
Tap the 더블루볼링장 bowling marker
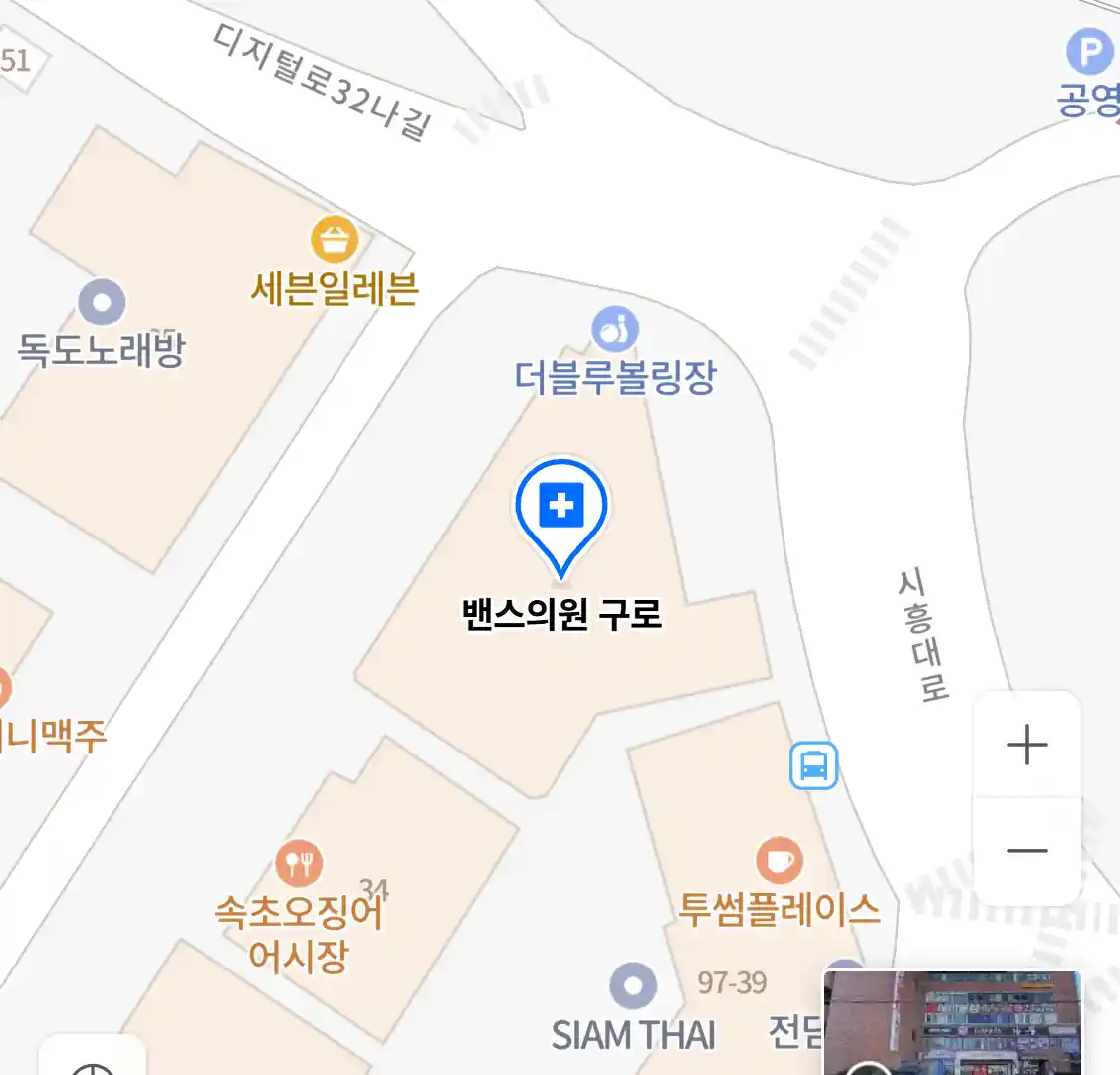614,328
